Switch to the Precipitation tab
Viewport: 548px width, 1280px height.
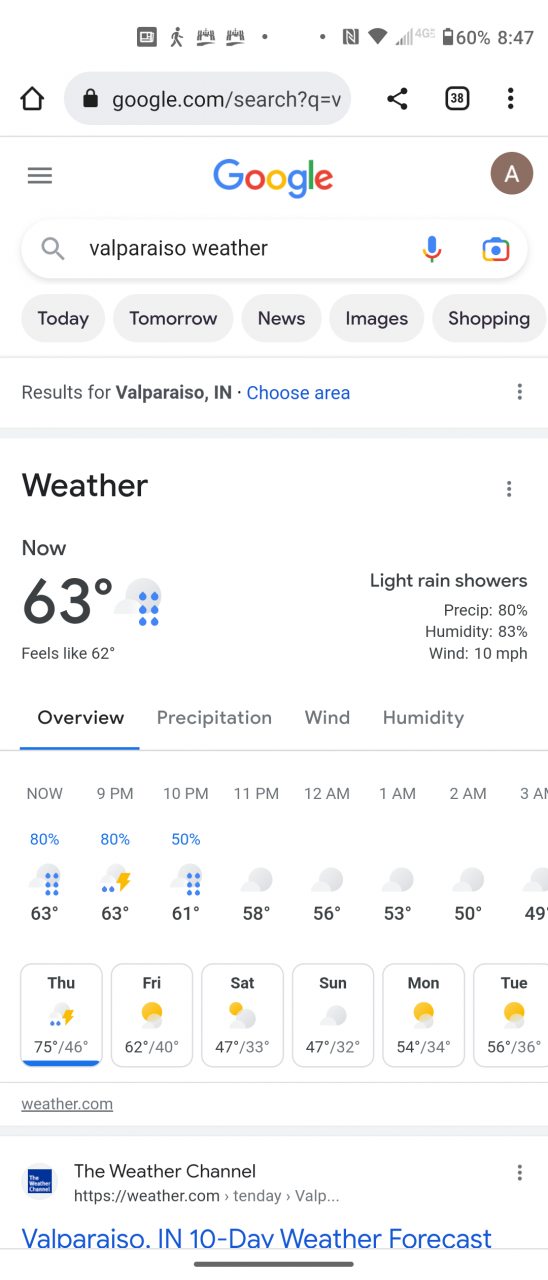pyautogui.click(x=214, y=718)
